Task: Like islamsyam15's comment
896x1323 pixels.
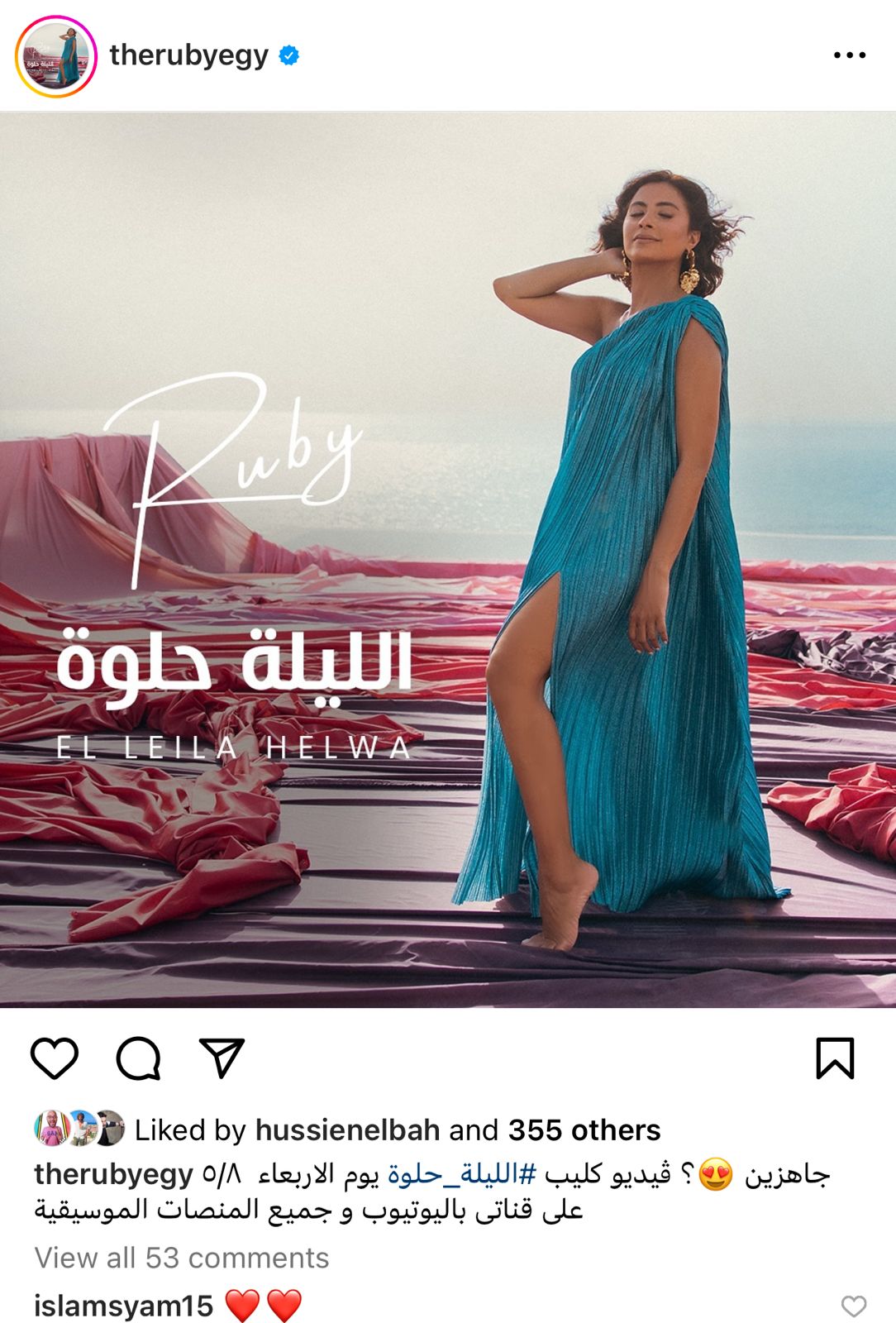Action: [853, 1306]
